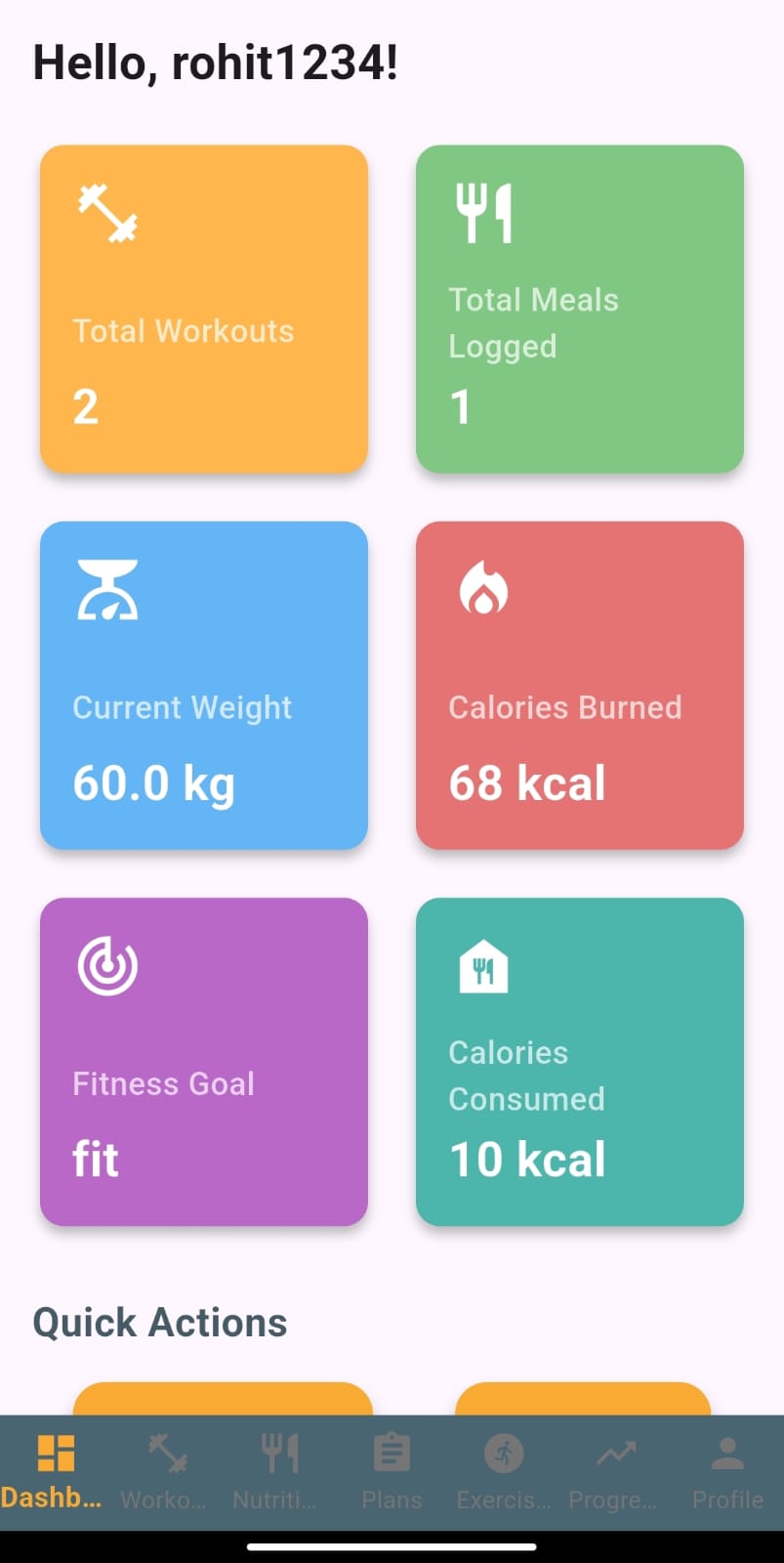Screen dimensions: 784x1563
Task: Tap the Profile person icon in bottom navigation
Action: pos(726,1453)
